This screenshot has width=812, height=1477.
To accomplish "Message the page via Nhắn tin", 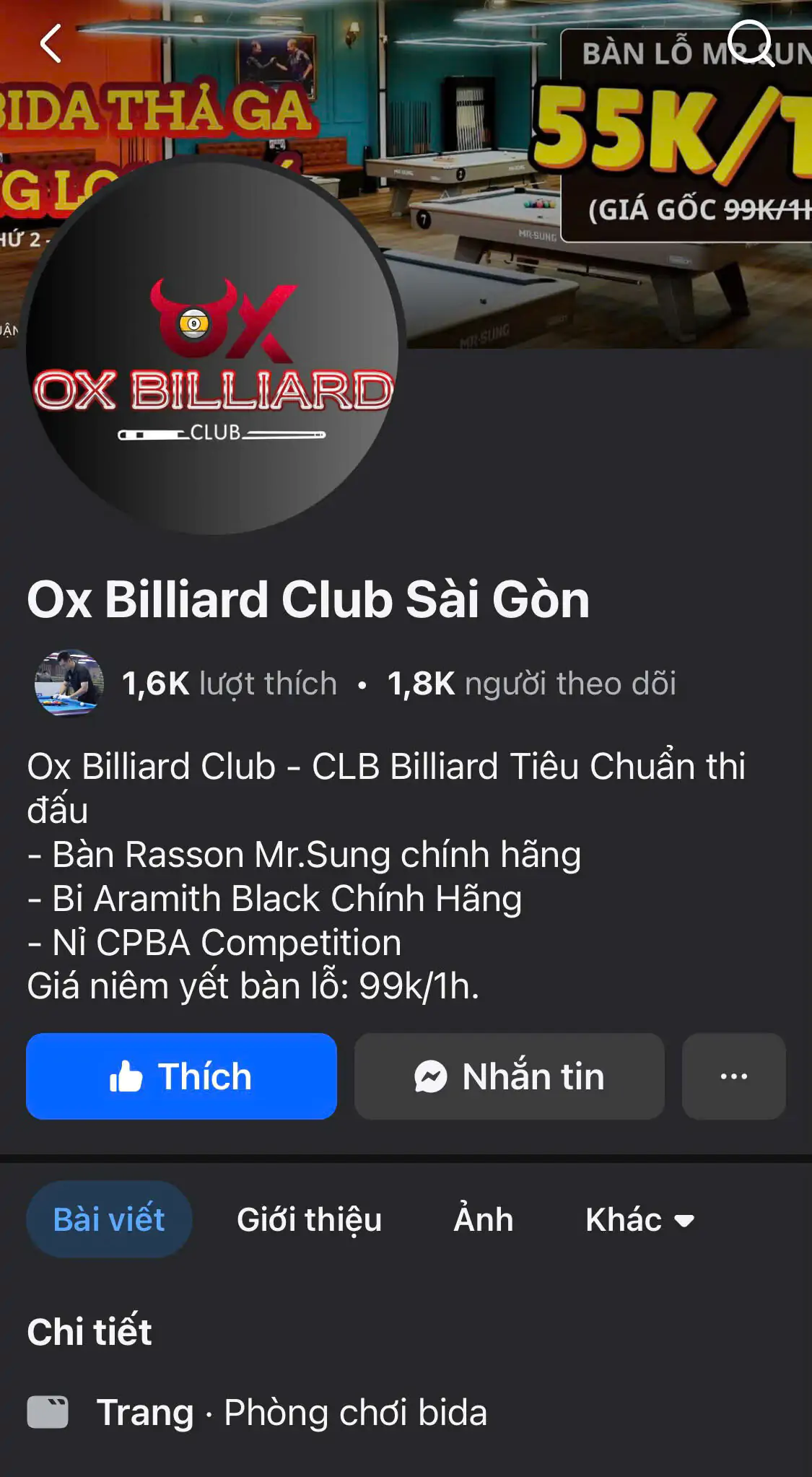I will 509,1076.
